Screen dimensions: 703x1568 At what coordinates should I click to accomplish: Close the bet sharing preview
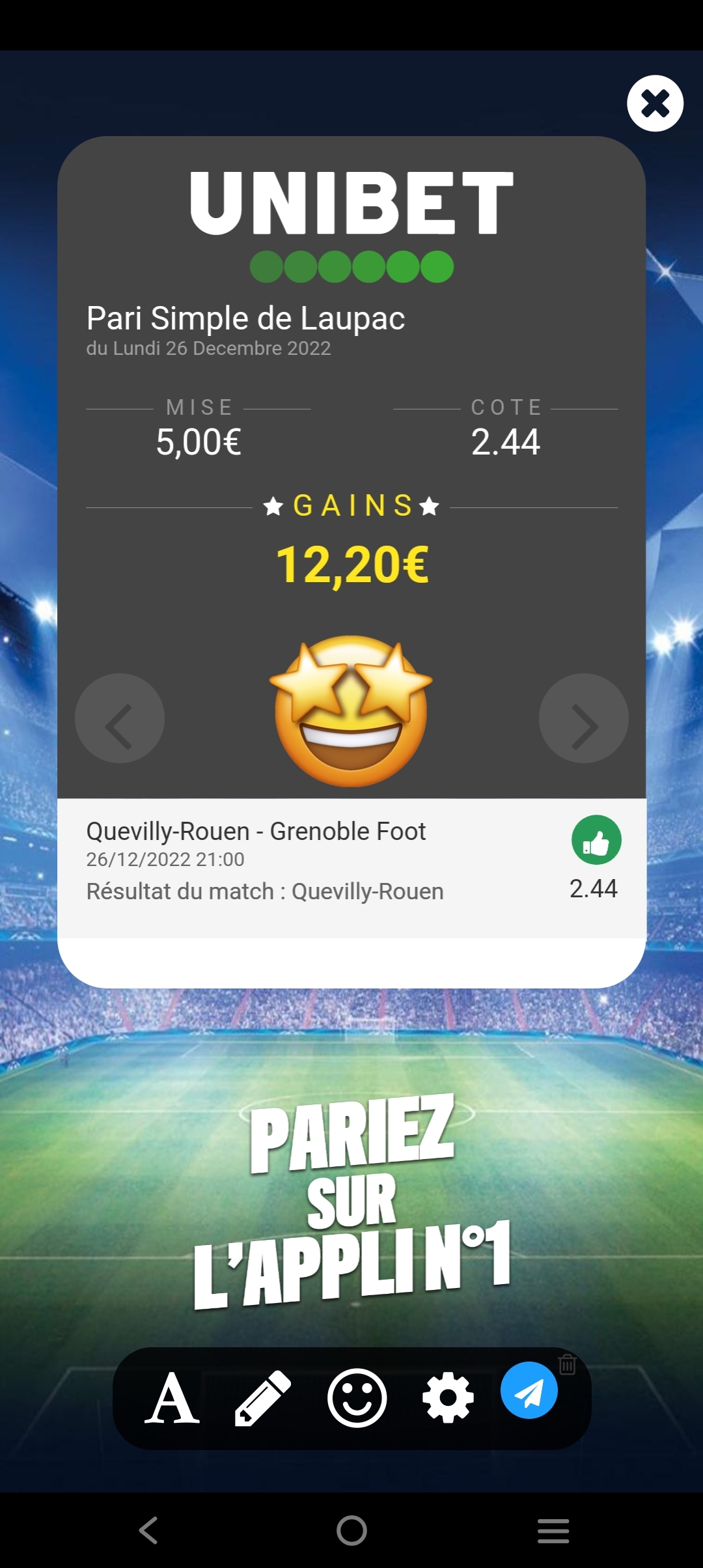(655, 104)
